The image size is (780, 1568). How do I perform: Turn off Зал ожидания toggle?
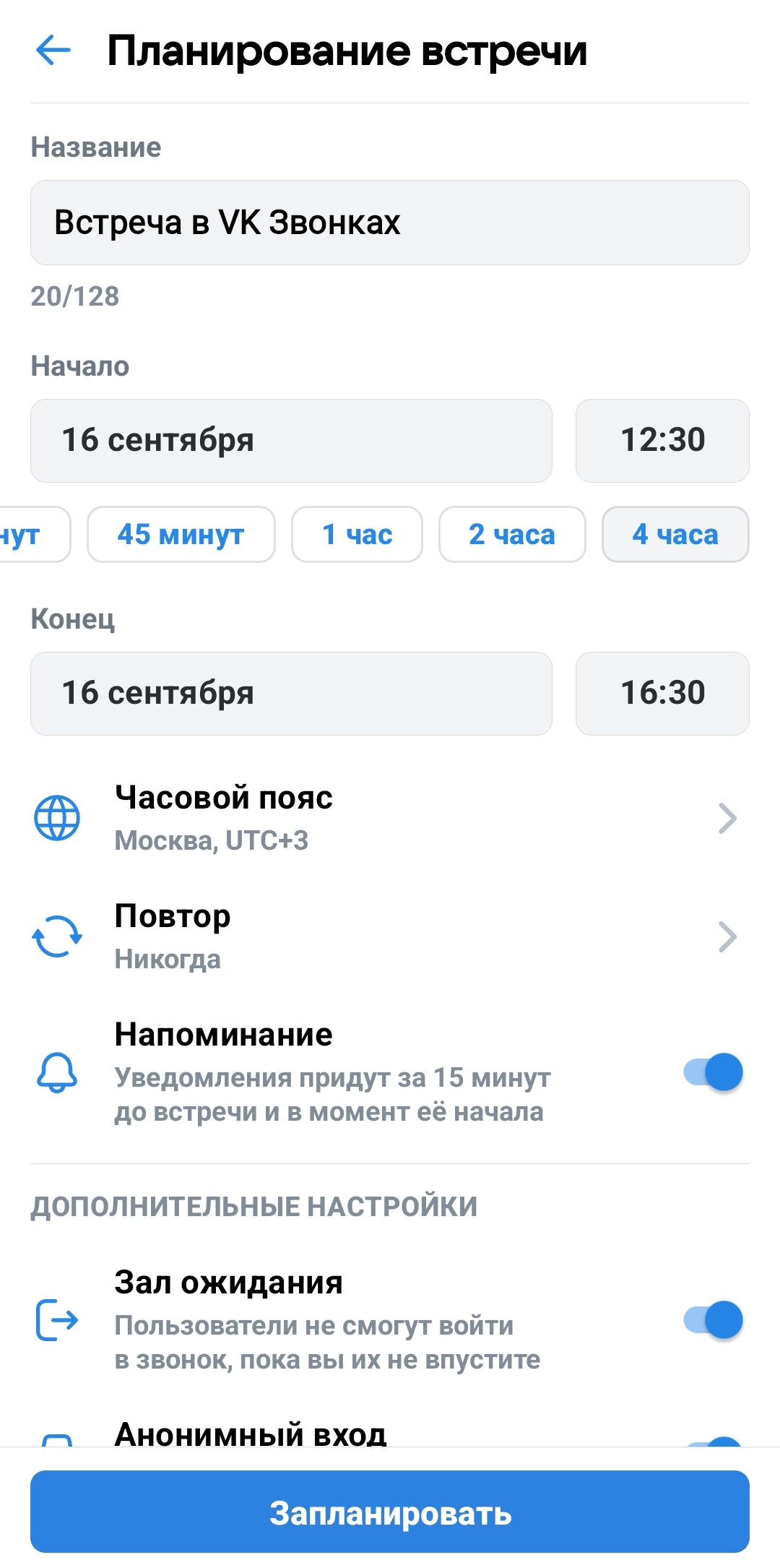[x=714, y=1320]
